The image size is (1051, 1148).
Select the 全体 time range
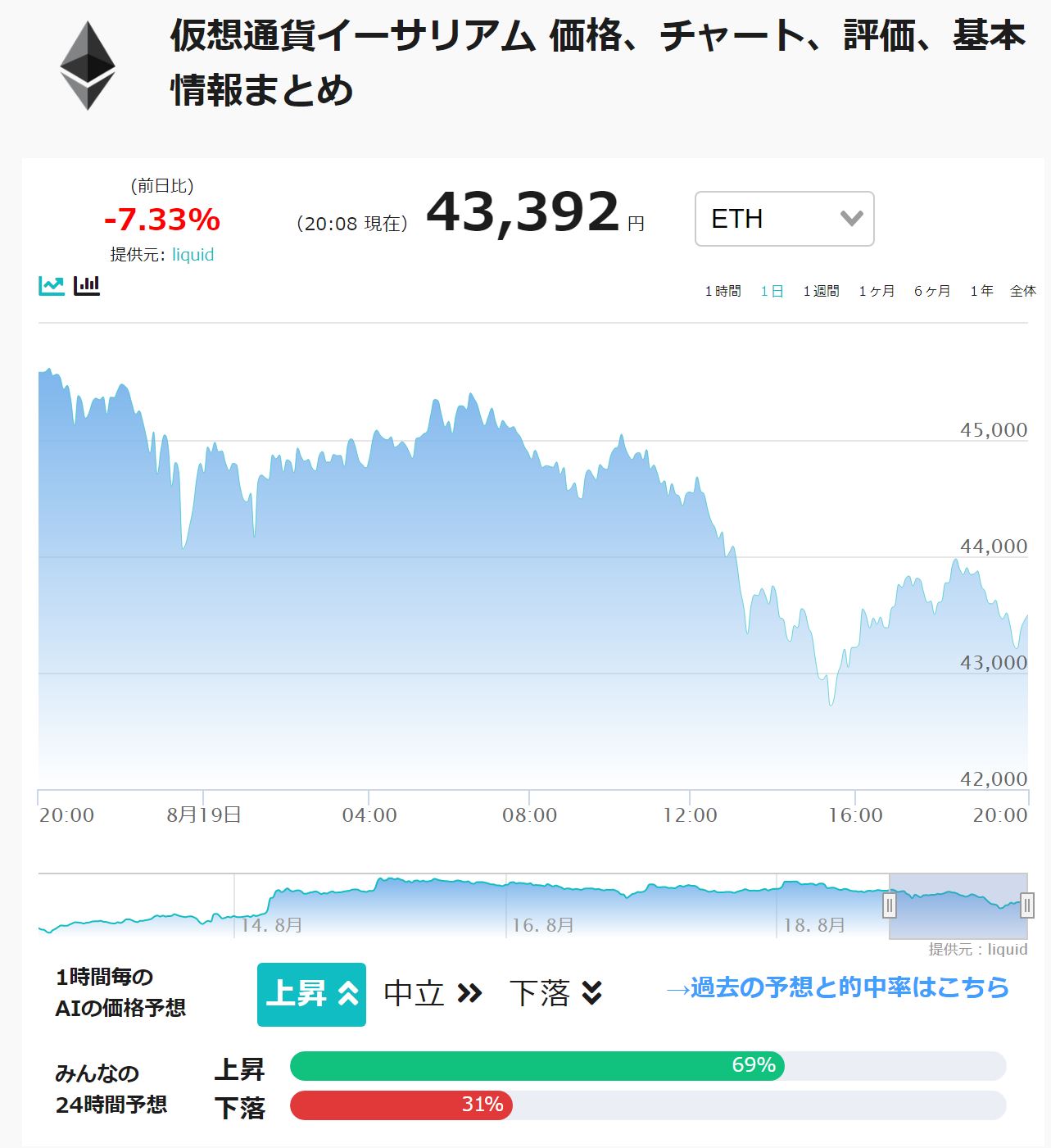pyautogui.click(x=1023, y=291)
